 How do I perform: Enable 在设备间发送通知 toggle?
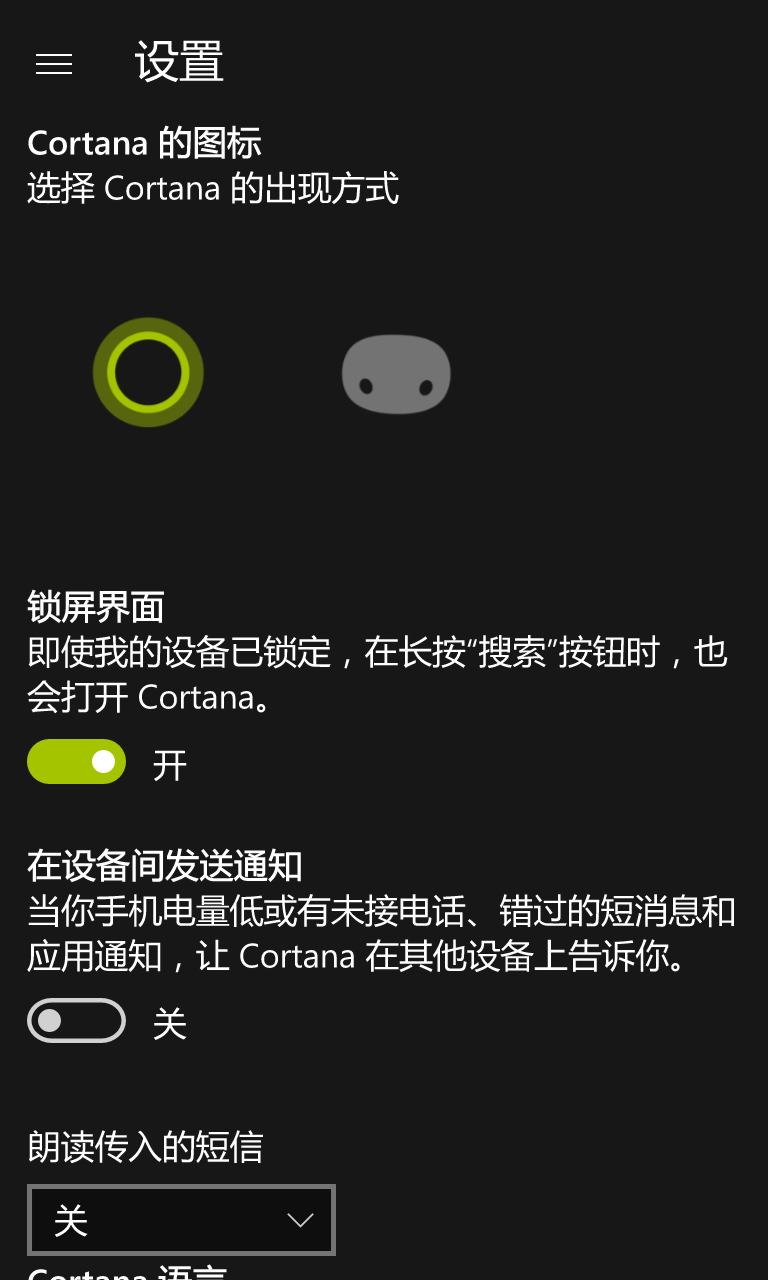click(x=77, y=1021)
